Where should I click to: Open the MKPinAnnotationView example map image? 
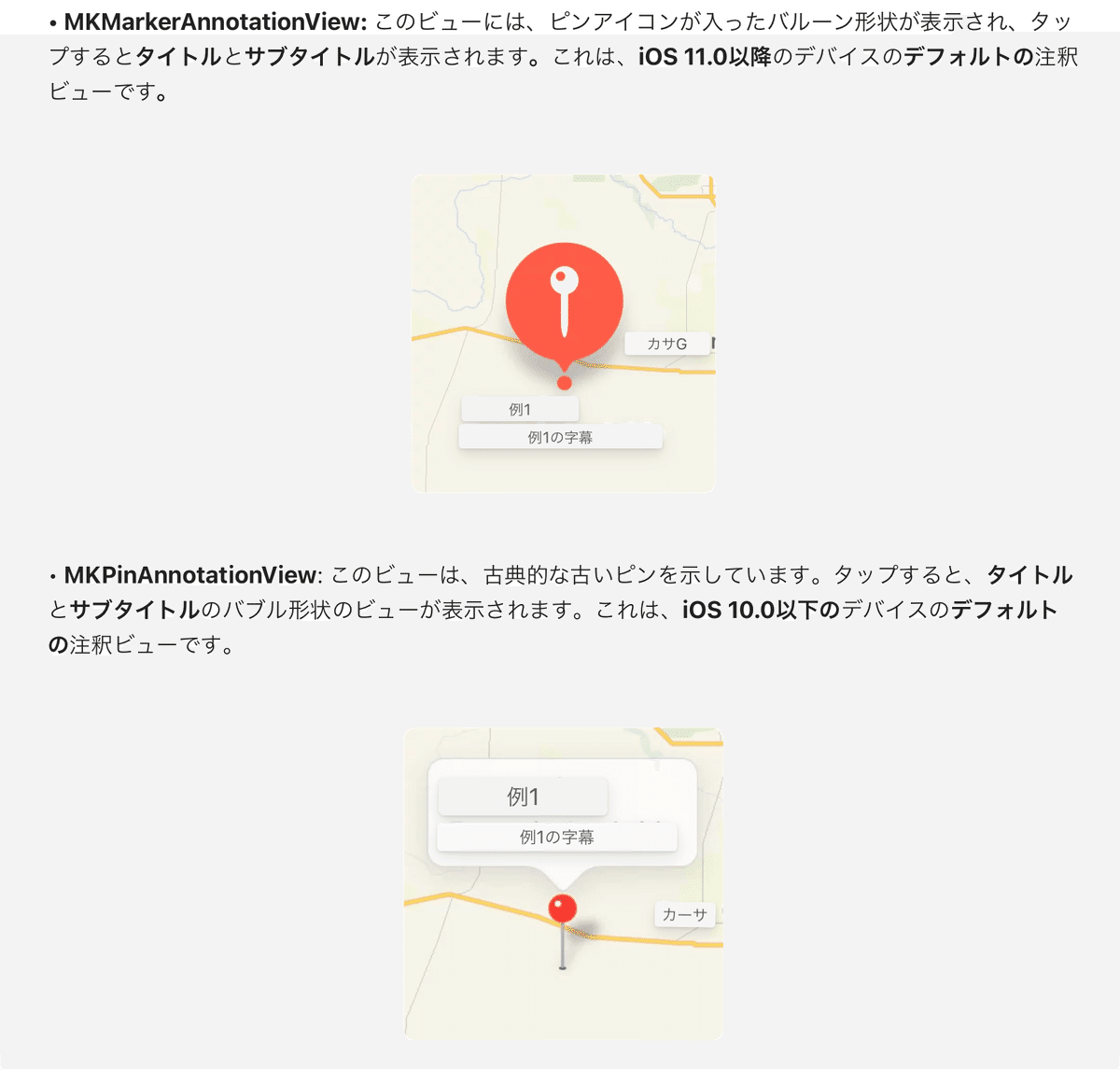click(x=563, y=883)
